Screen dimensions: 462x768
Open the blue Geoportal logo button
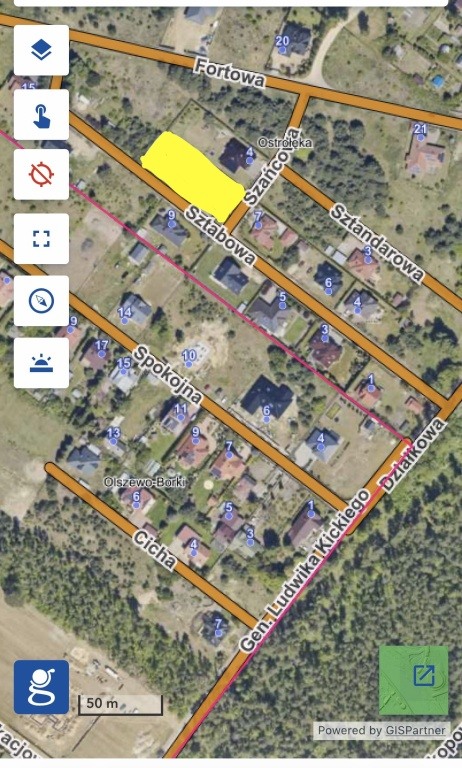(41, 687)
